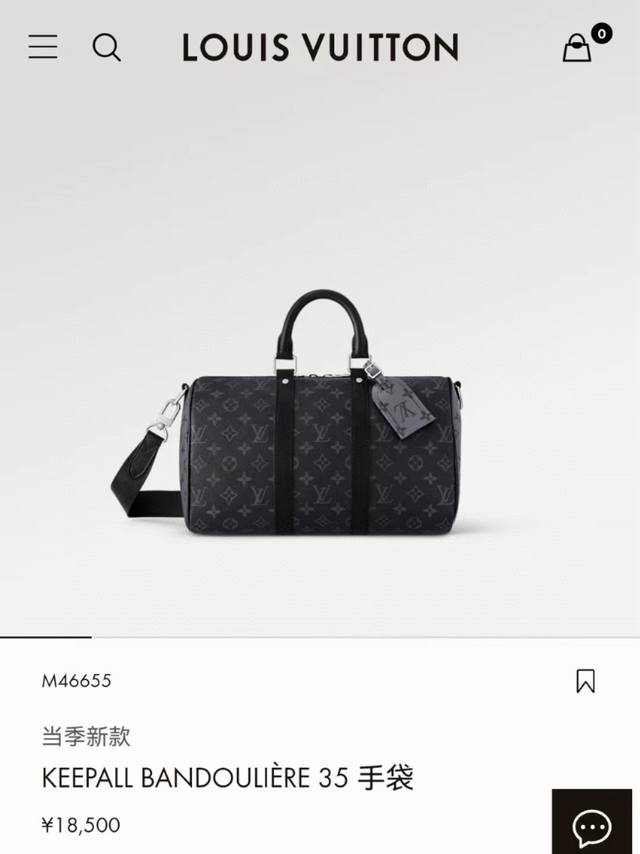Open the shopping bag
Screen dimensions: 640x854
tap(578, 47)
